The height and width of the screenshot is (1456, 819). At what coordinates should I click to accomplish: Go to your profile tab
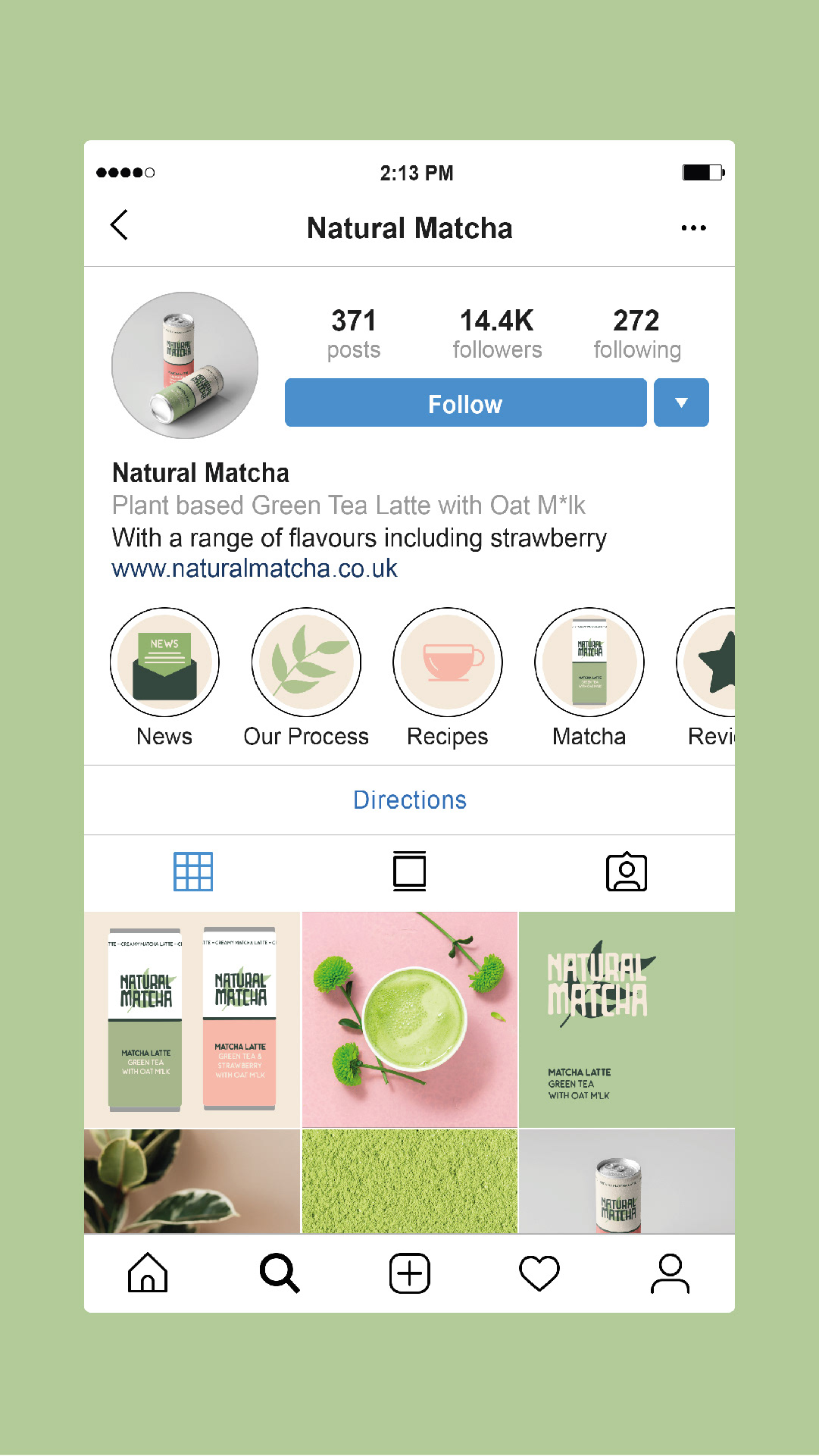pos(671,1273)
